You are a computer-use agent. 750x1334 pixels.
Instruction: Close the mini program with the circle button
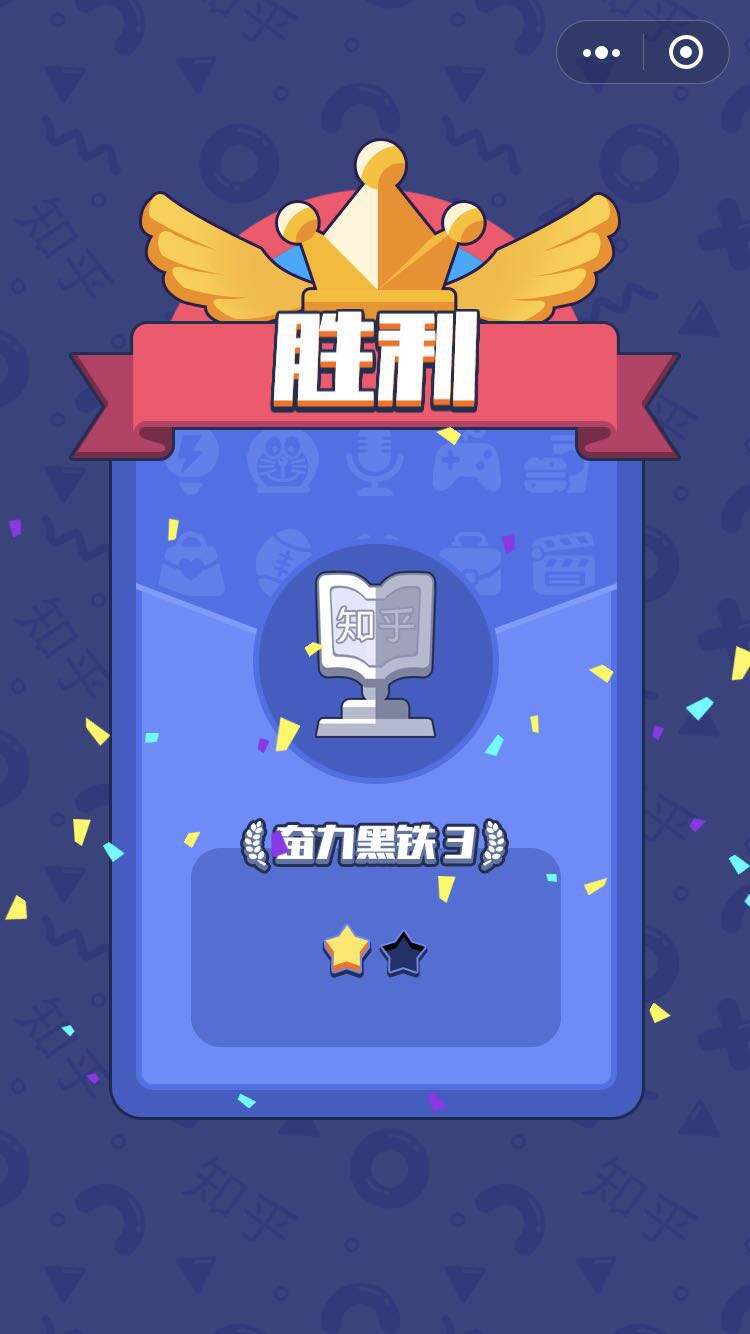point(685,52)
